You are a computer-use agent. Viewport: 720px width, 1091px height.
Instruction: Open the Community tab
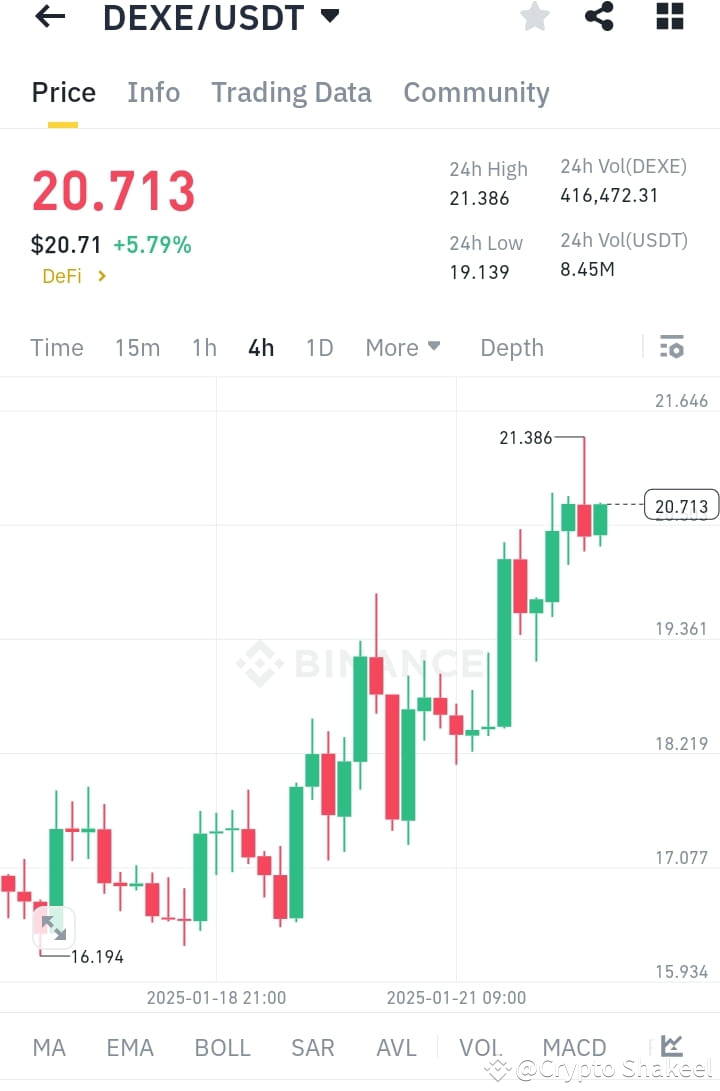coord(476,92)
